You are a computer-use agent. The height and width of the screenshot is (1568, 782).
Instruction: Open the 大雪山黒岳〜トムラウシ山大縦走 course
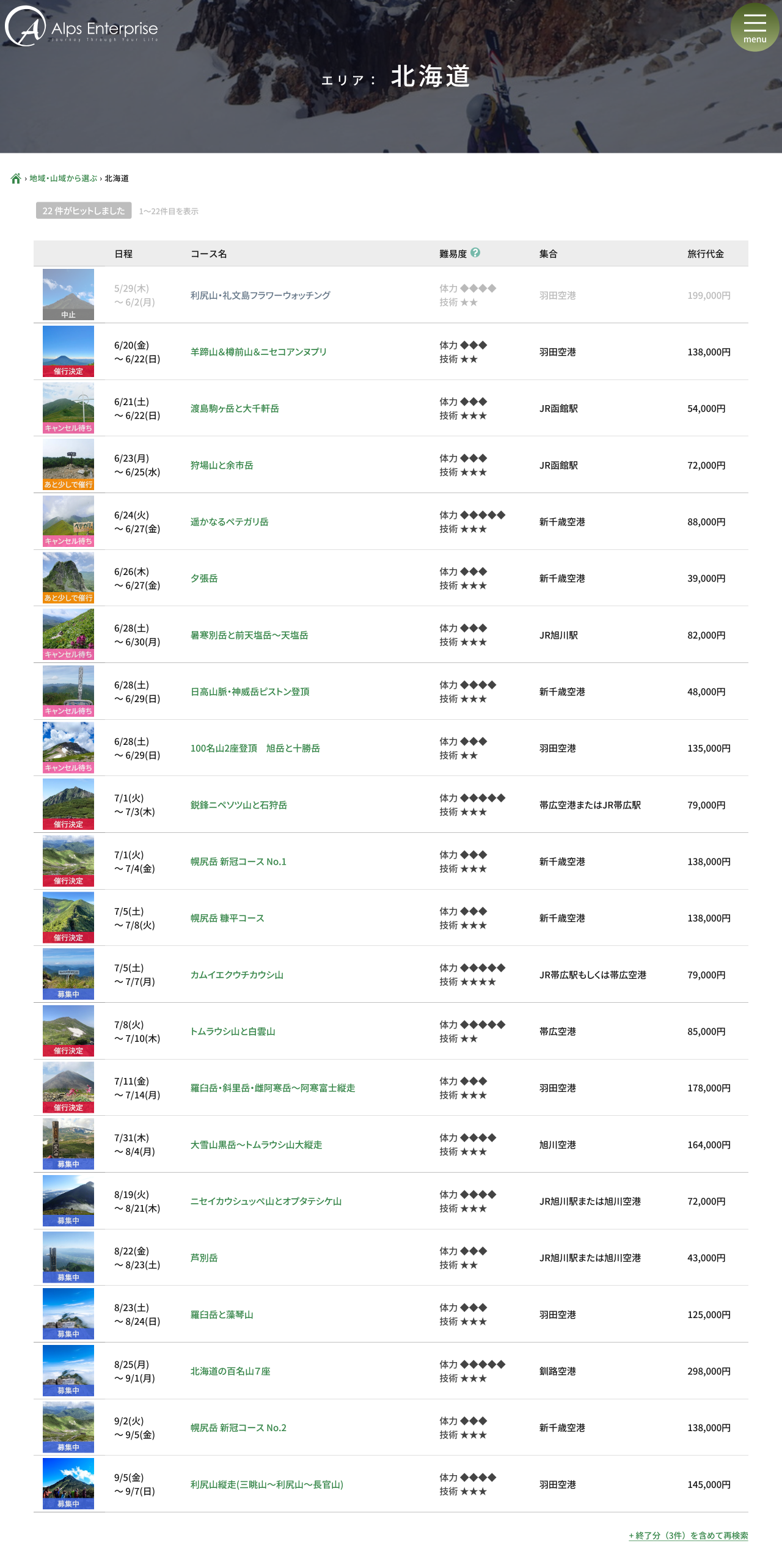coord(256,1145)
